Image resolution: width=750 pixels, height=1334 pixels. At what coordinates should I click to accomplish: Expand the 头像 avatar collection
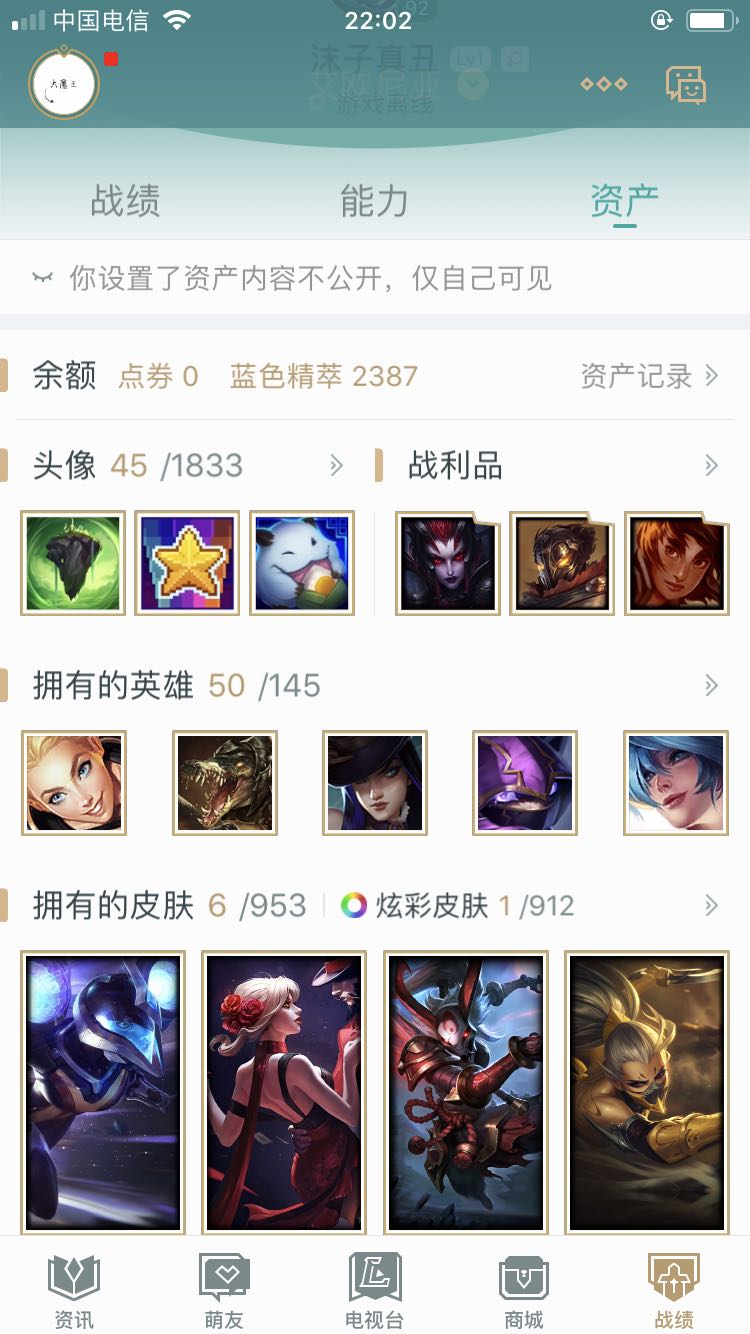click(337, 465)
